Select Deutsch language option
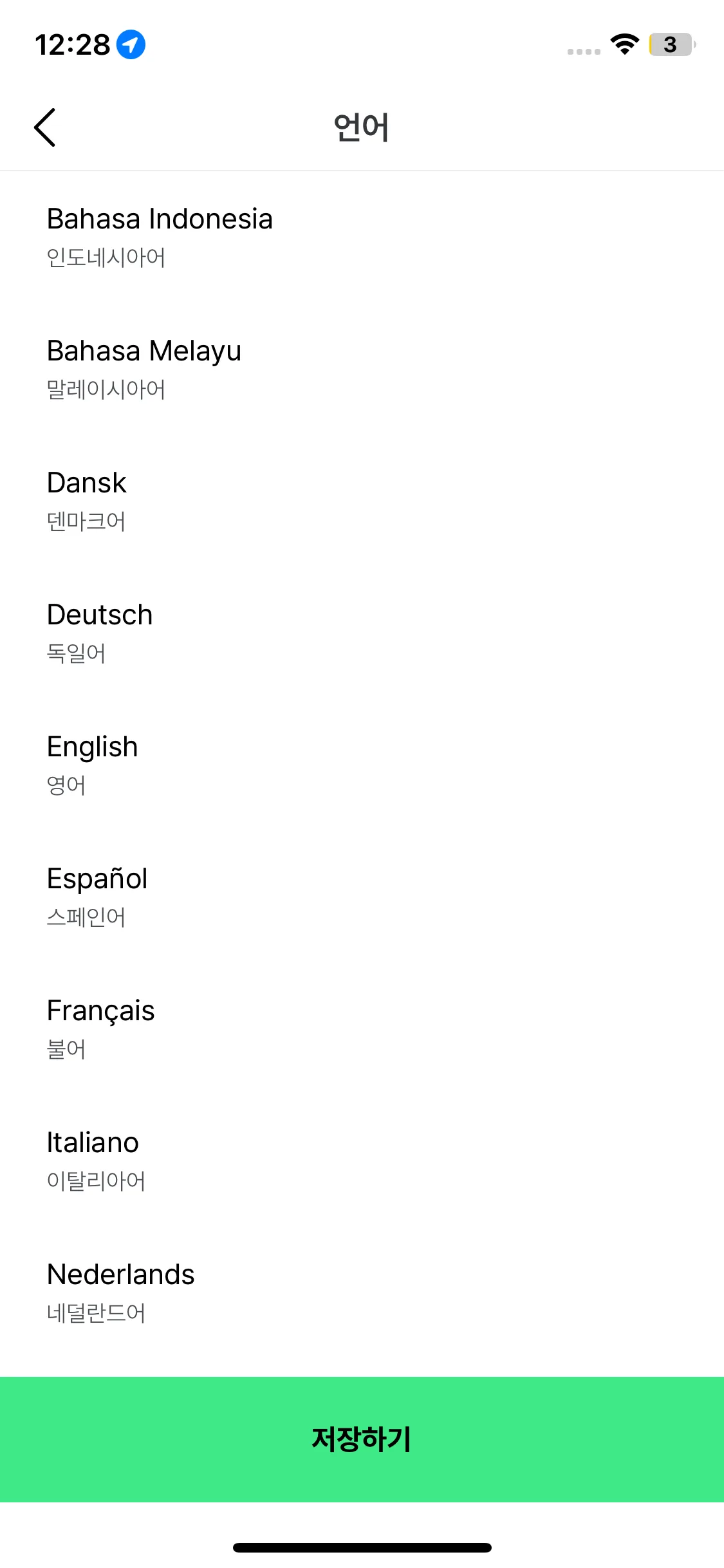Screen dimensions: 724x1568 [x=100, y=631]
